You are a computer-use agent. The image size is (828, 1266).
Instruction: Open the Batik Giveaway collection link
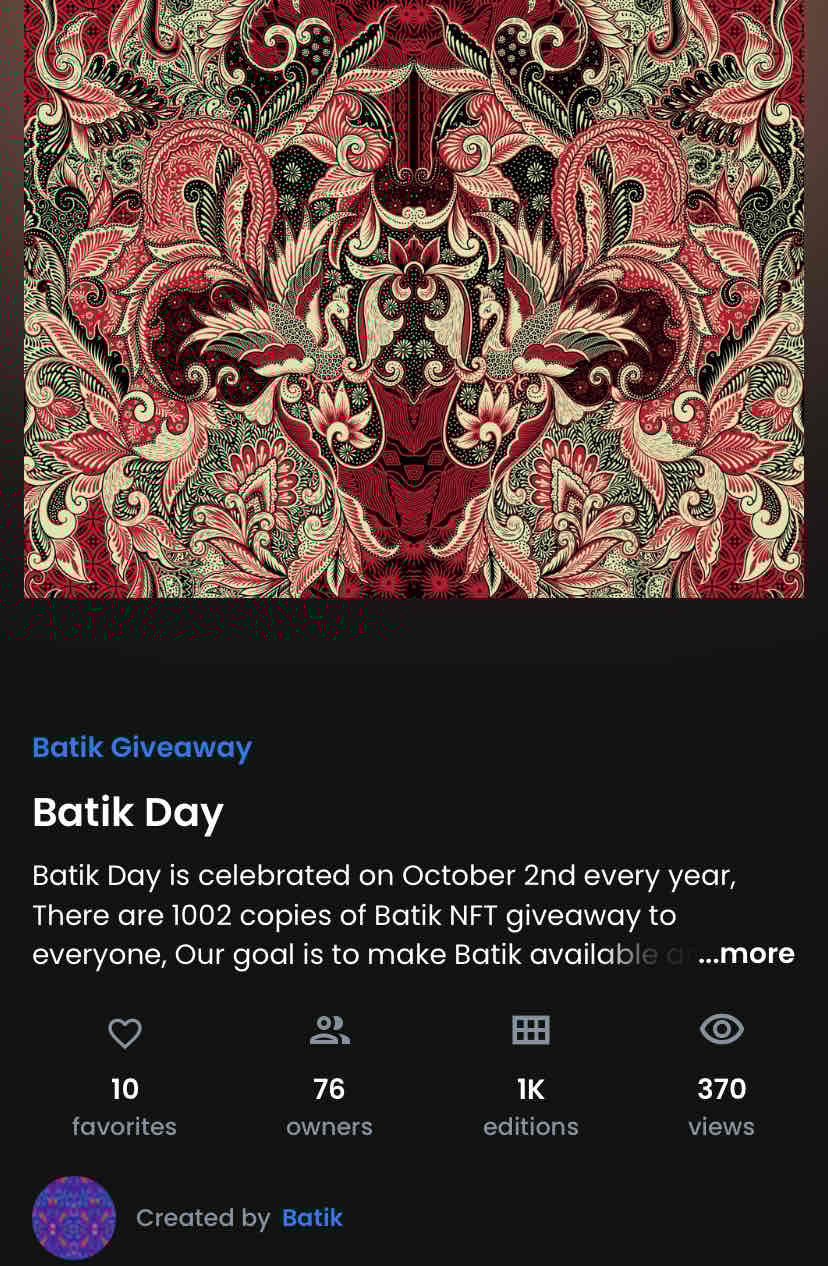pyautogui.click(x=142, y=747)
